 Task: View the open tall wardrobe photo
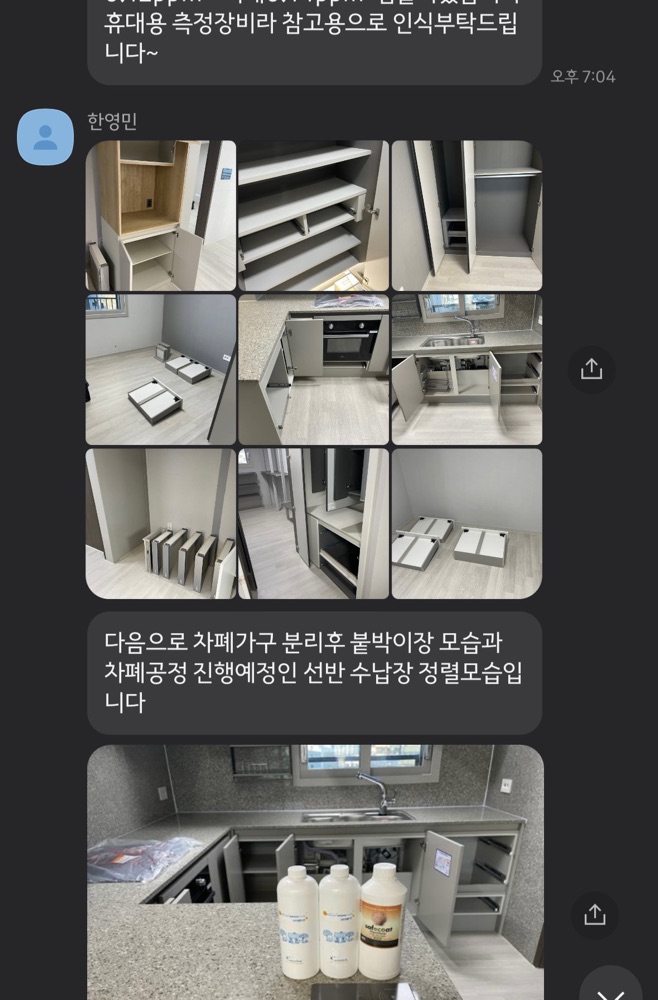coord(467,216)
